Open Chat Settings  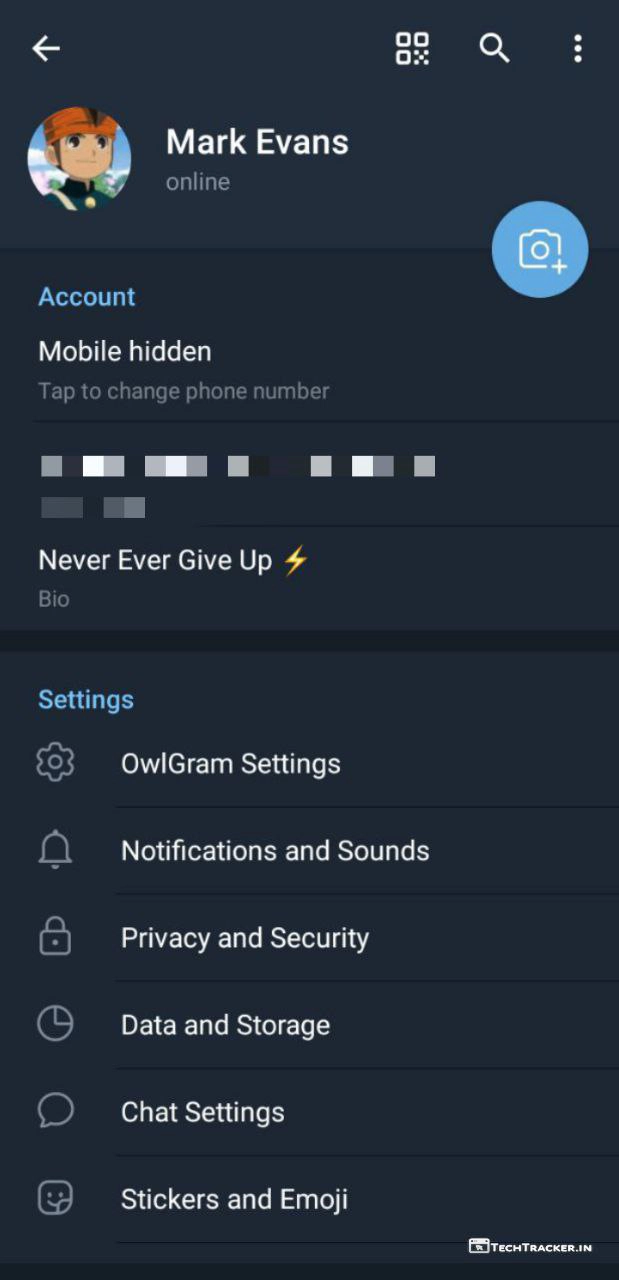click(x=203, y=1112)
